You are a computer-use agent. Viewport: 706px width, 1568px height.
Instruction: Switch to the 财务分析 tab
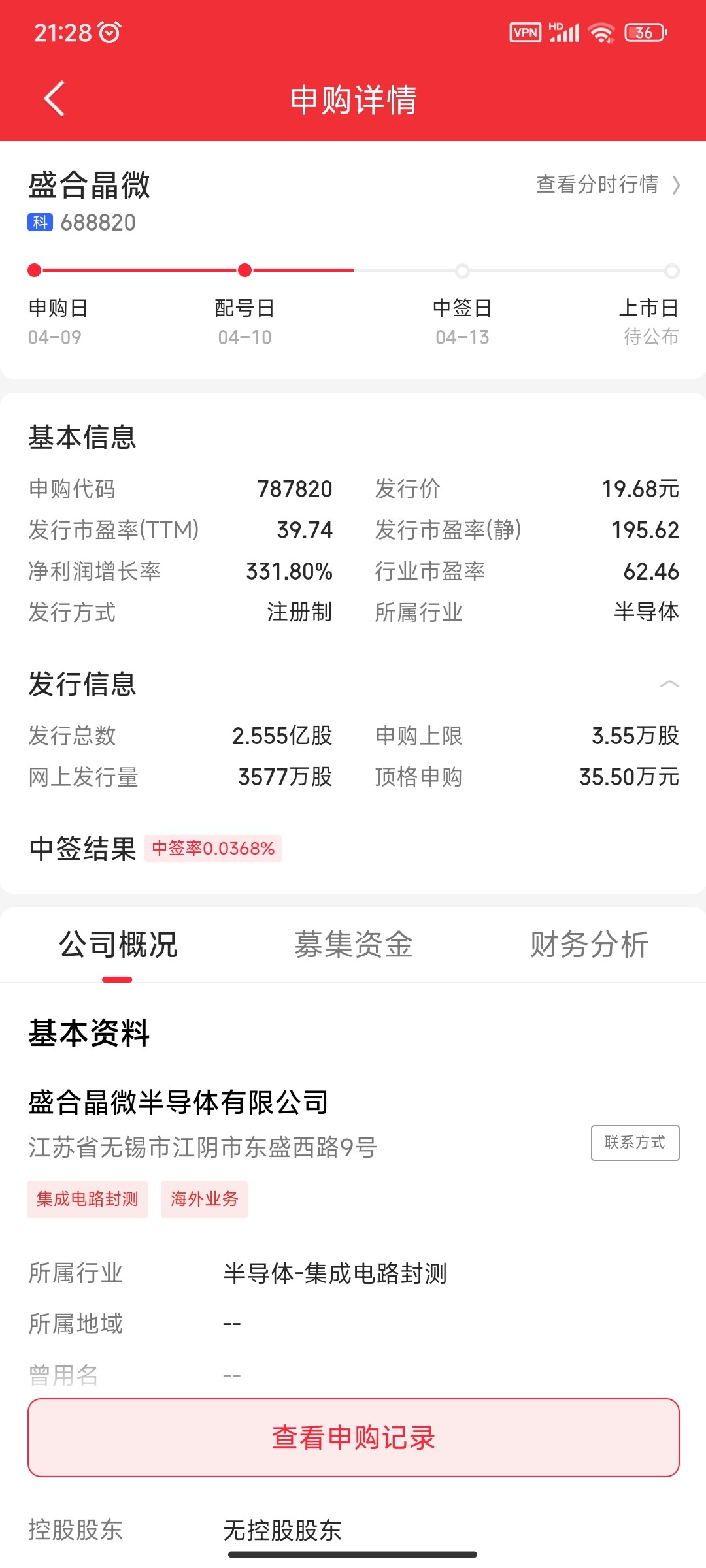(589, 944)
